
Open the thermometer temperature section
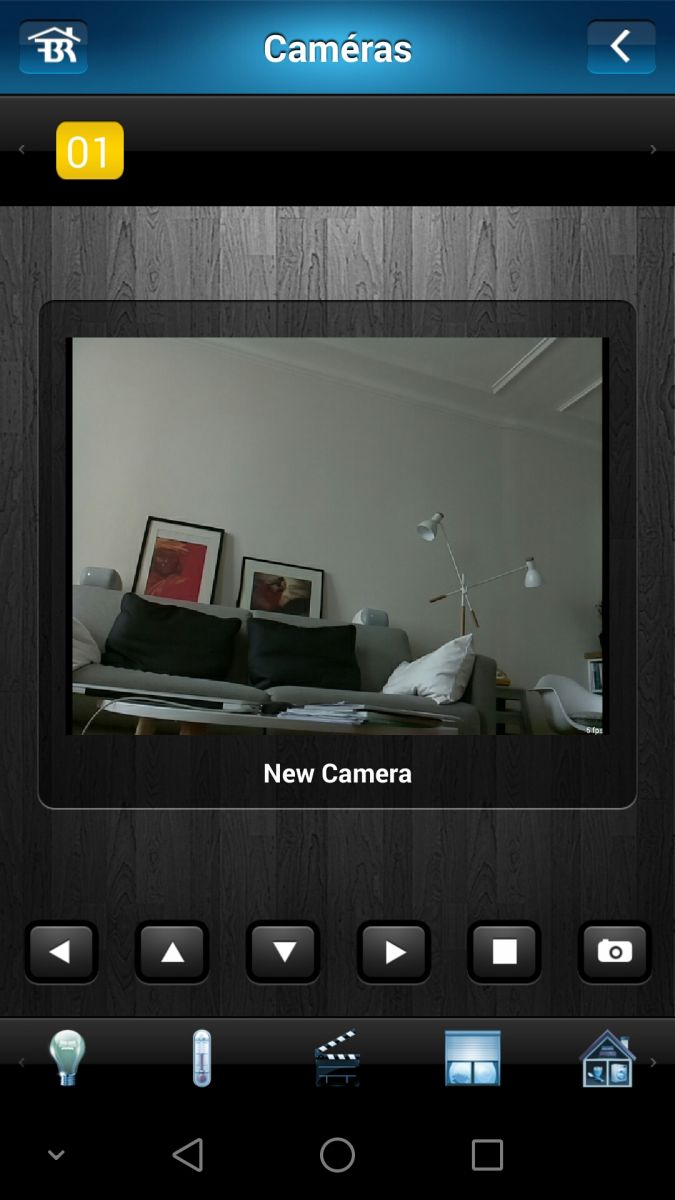202,1058
